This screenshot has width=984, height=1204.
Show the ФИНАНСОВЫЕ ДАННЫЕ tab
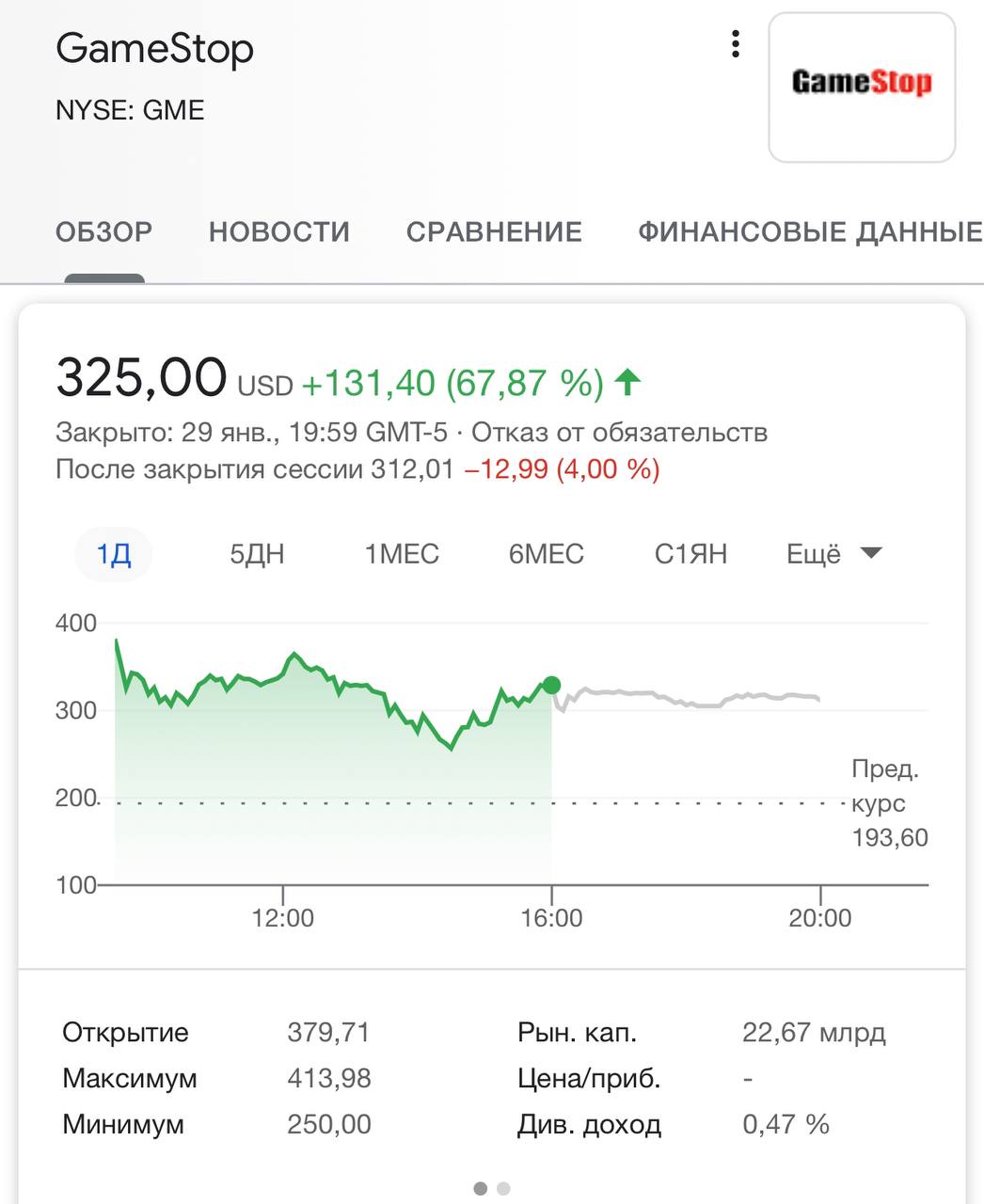[809, 232]
